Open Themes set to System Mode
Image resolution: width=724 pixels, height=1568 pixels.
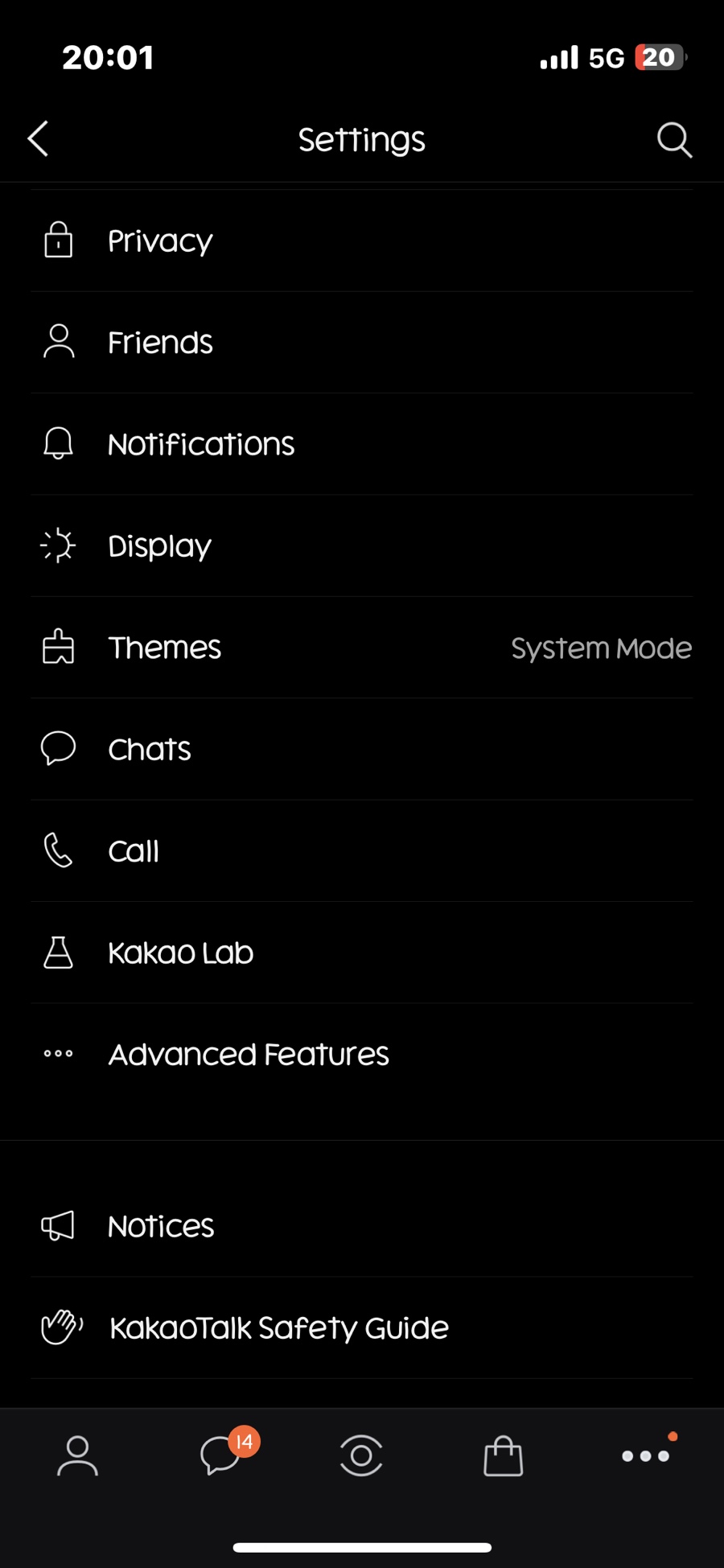362,648
